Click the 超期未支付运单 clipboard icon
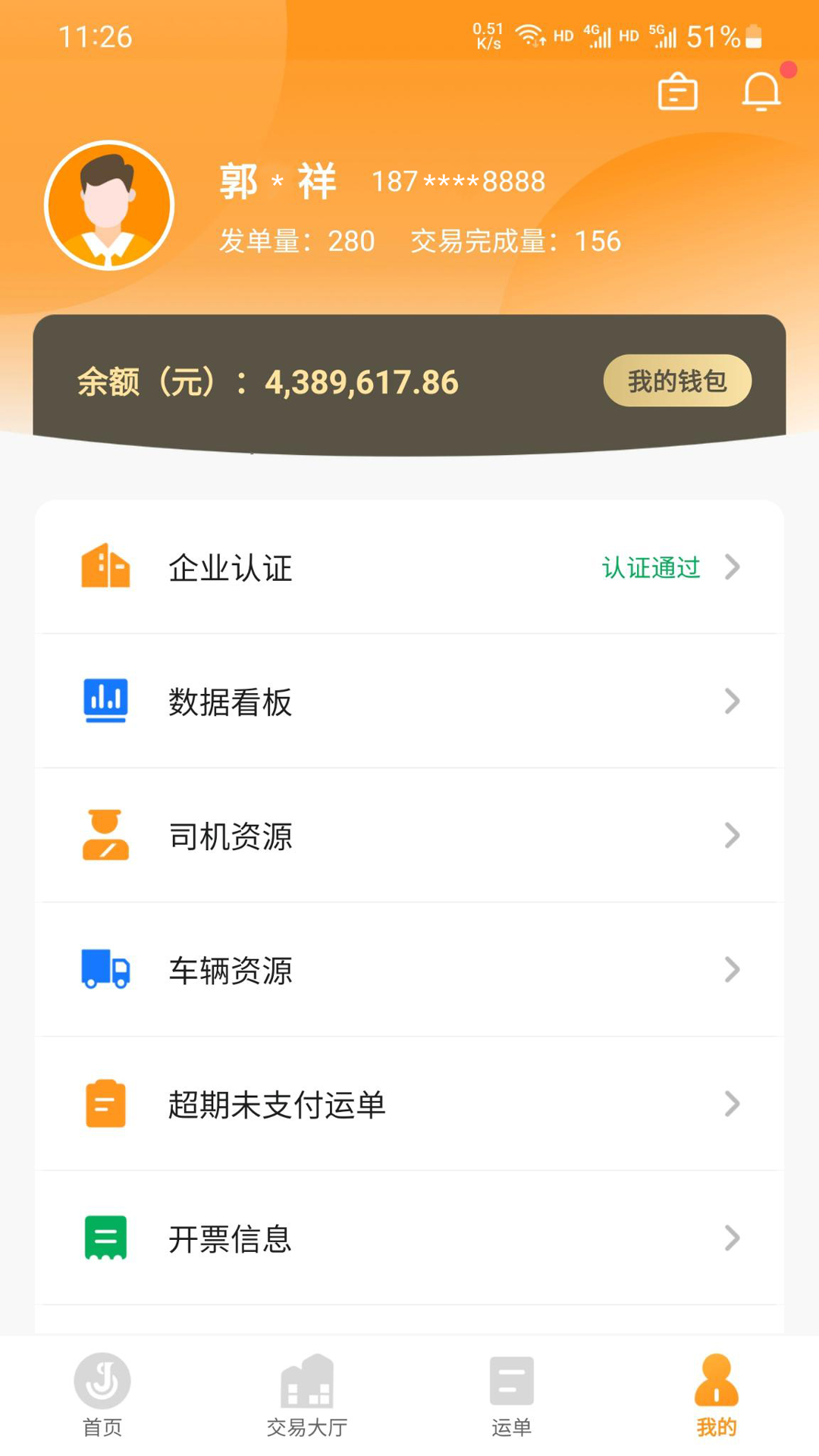 [106, 1104]
